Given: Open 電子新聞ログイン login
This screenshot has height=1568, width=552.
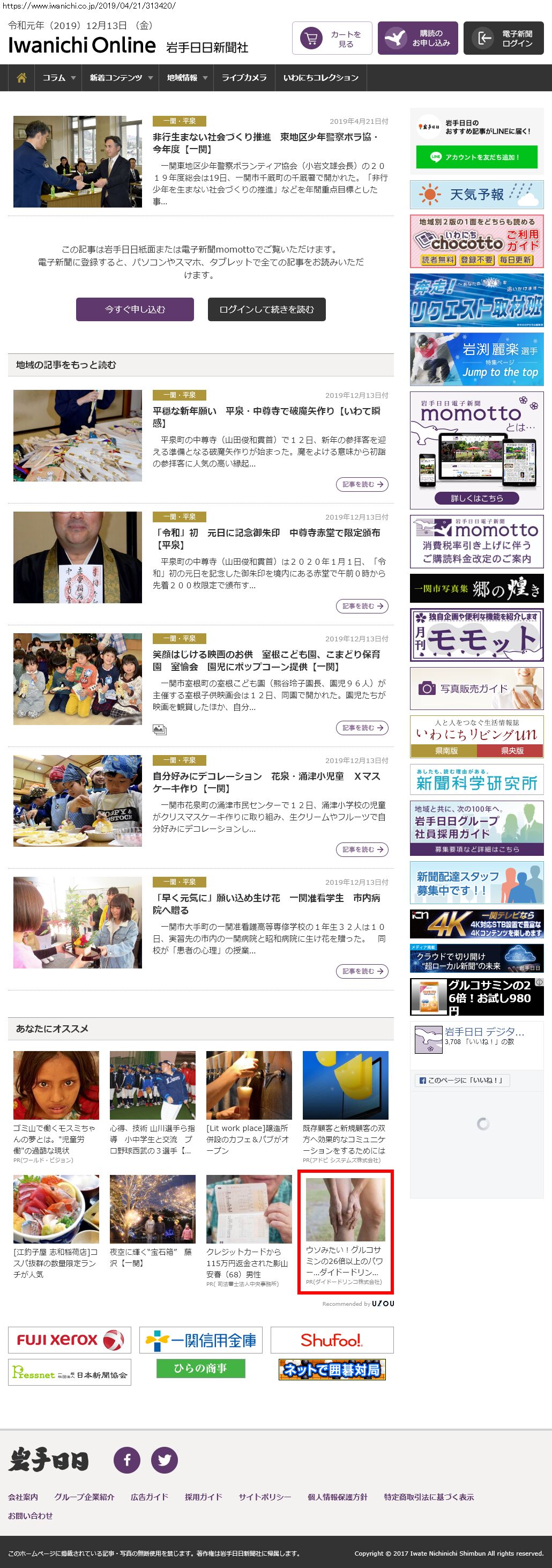Looking at the screenshot, I should pos(503,39).
